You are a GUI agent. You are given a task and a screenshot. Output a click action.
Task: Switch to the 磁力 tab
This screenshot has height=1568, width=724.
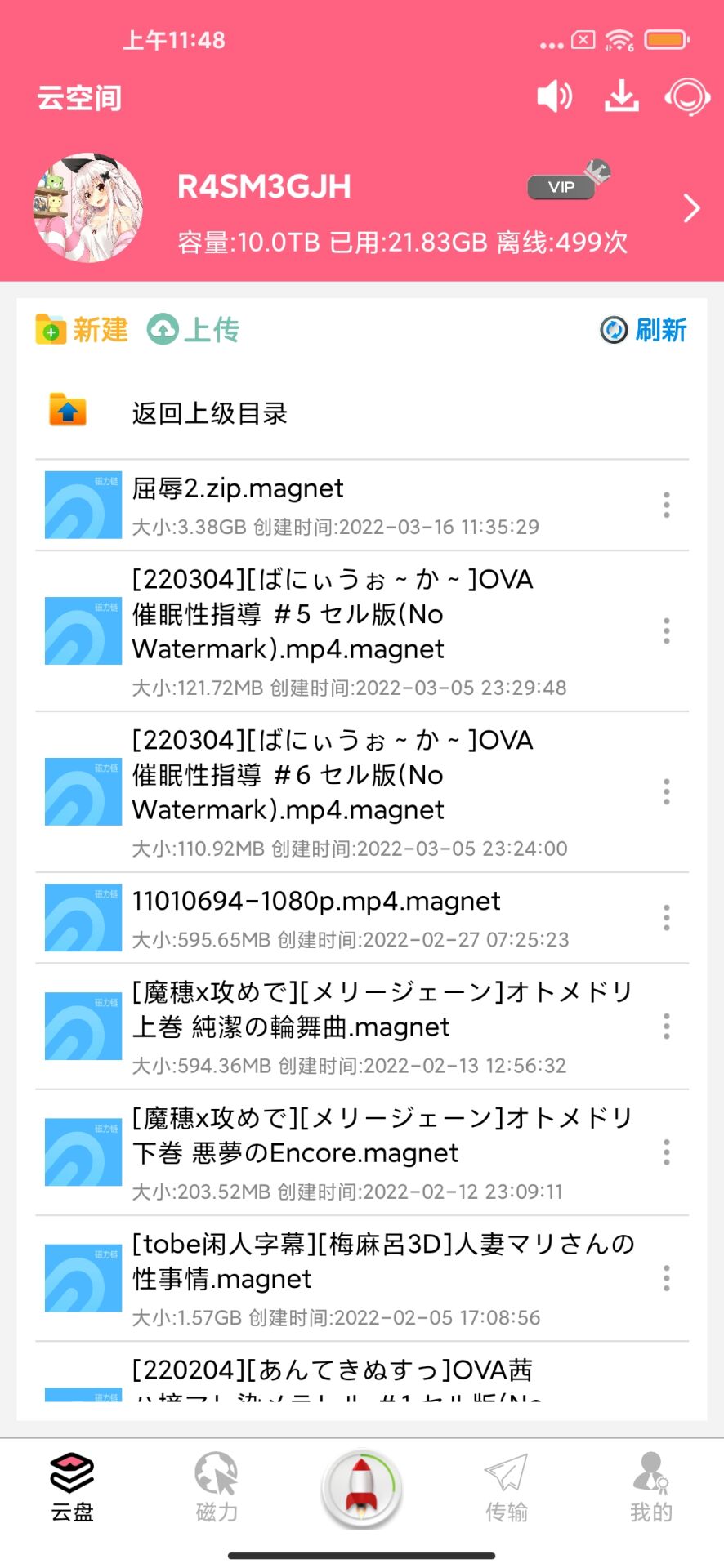click(x=217, y=1488)
